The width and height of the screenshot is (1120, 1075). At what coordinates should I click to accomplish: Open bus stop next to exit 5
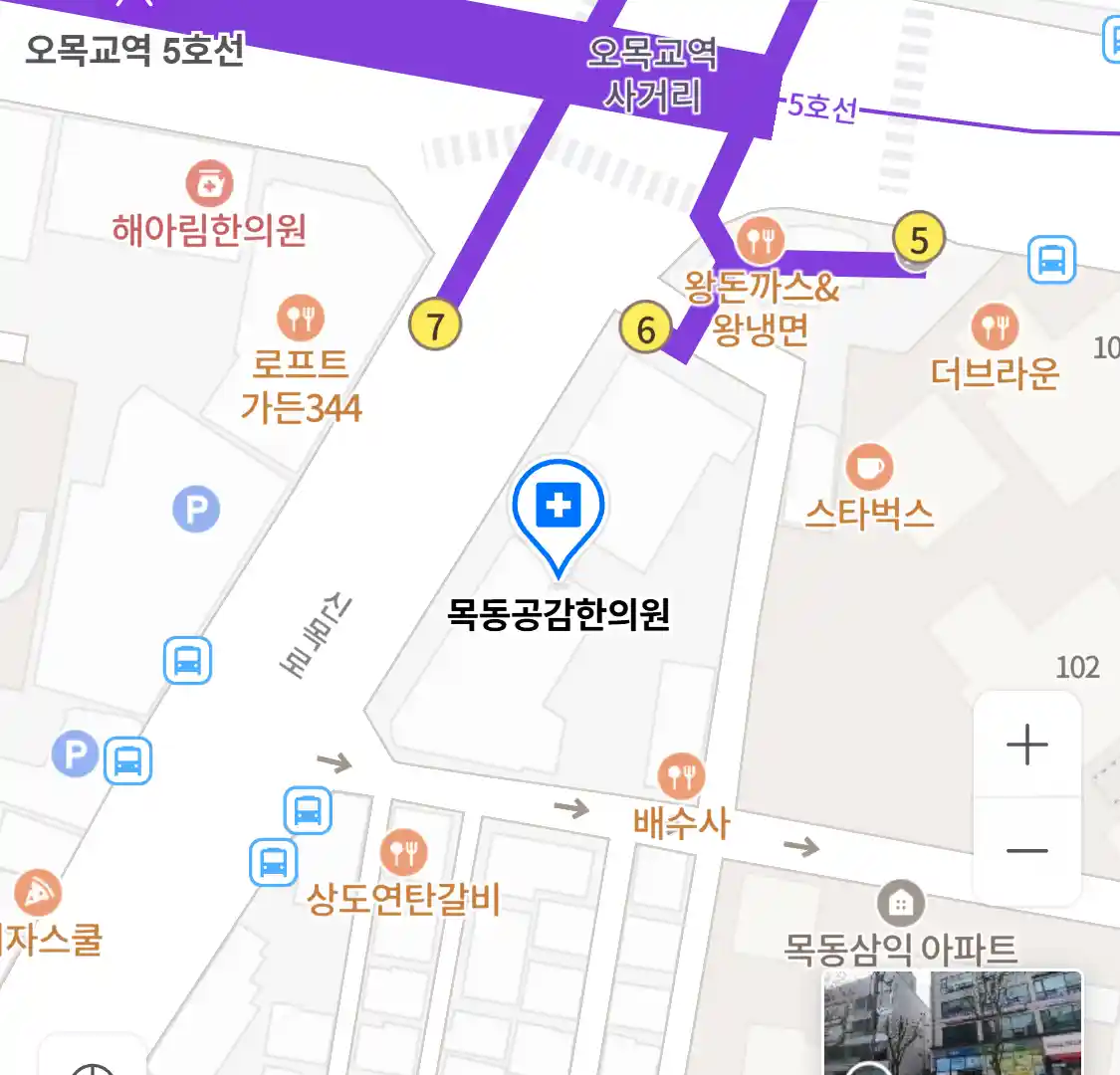pos(1052,260)
